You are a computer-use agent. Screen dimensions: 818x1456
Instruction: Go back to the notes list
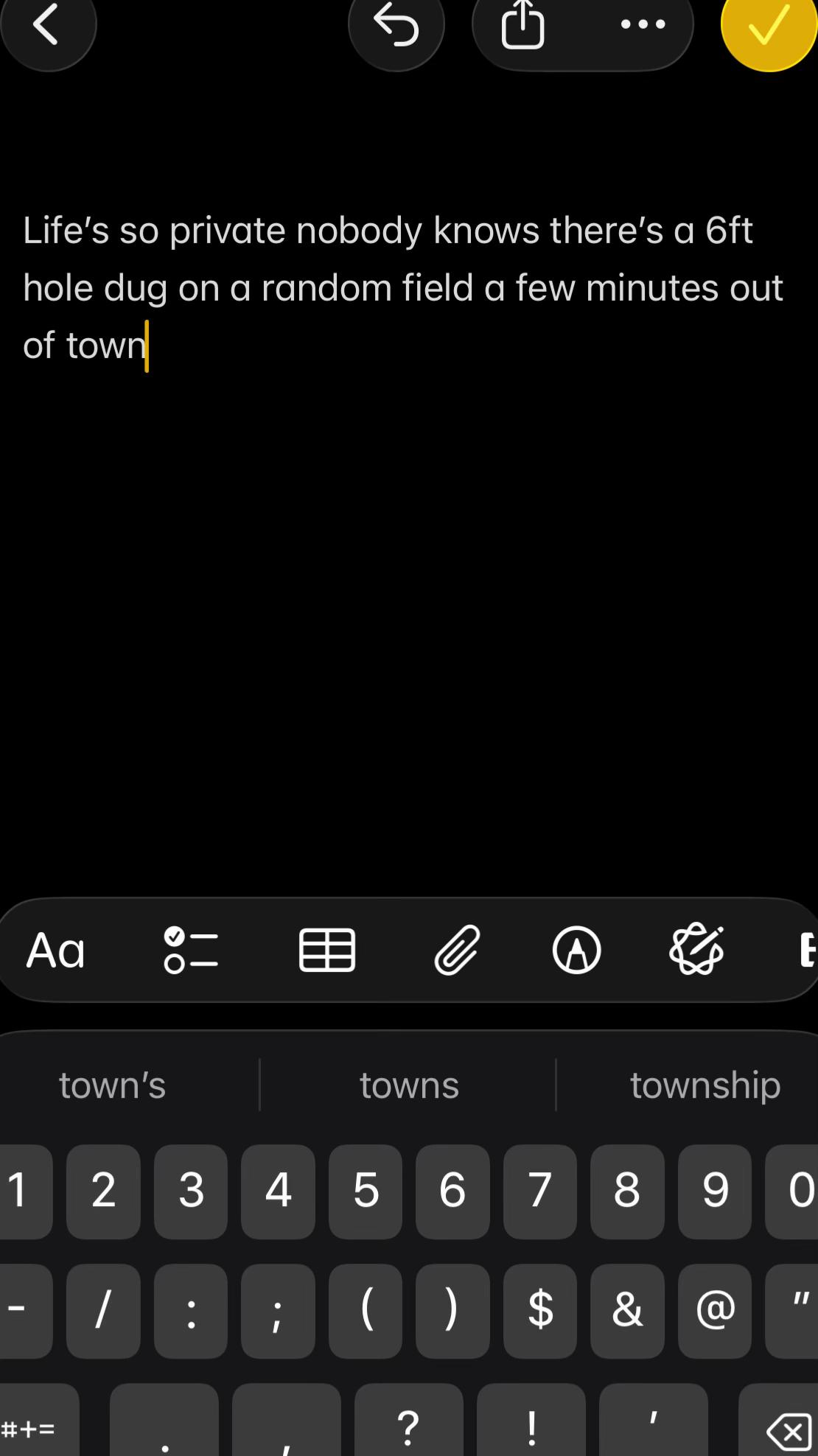pos(48,25)
